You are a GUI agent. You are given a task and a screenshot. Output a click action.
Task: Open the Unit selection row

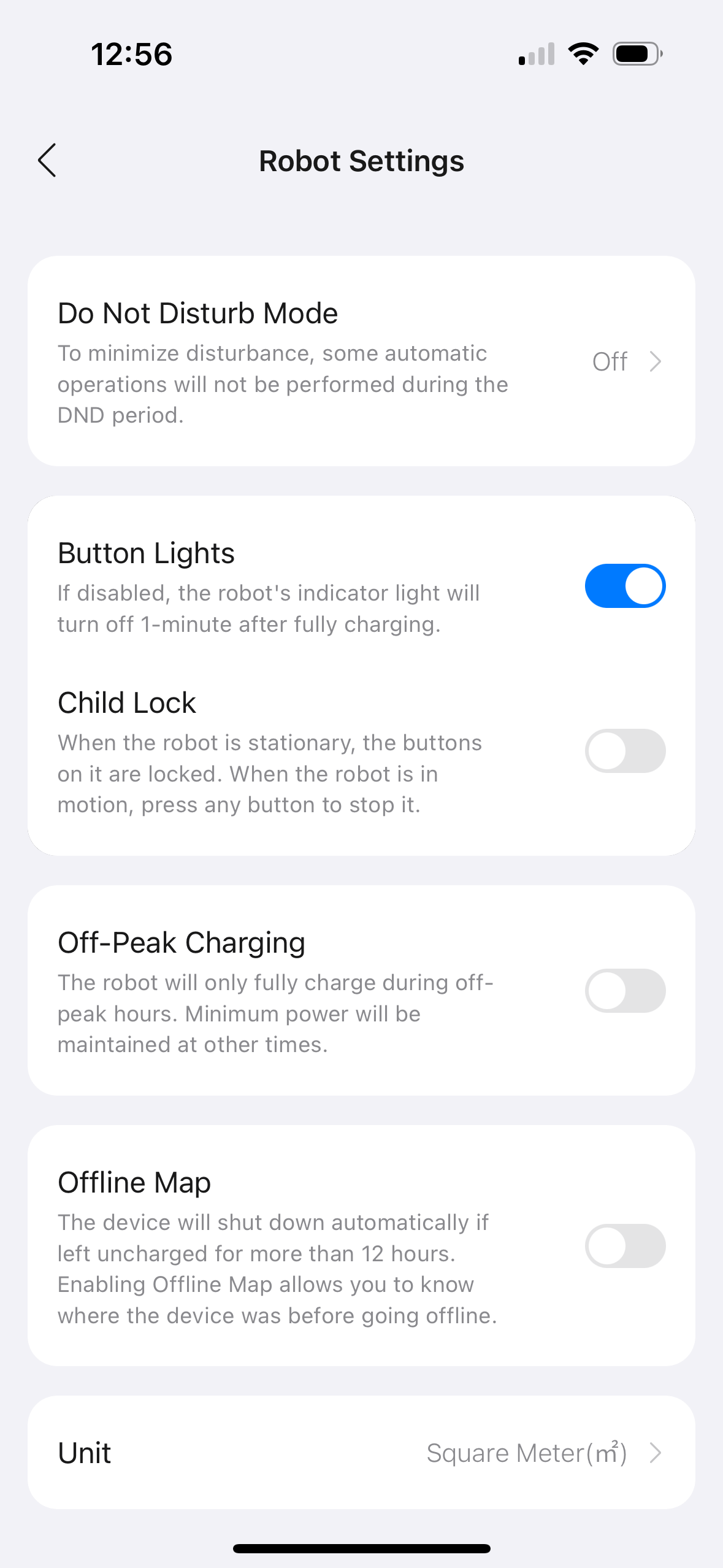pyautogui.click(x=361, y=1453)
